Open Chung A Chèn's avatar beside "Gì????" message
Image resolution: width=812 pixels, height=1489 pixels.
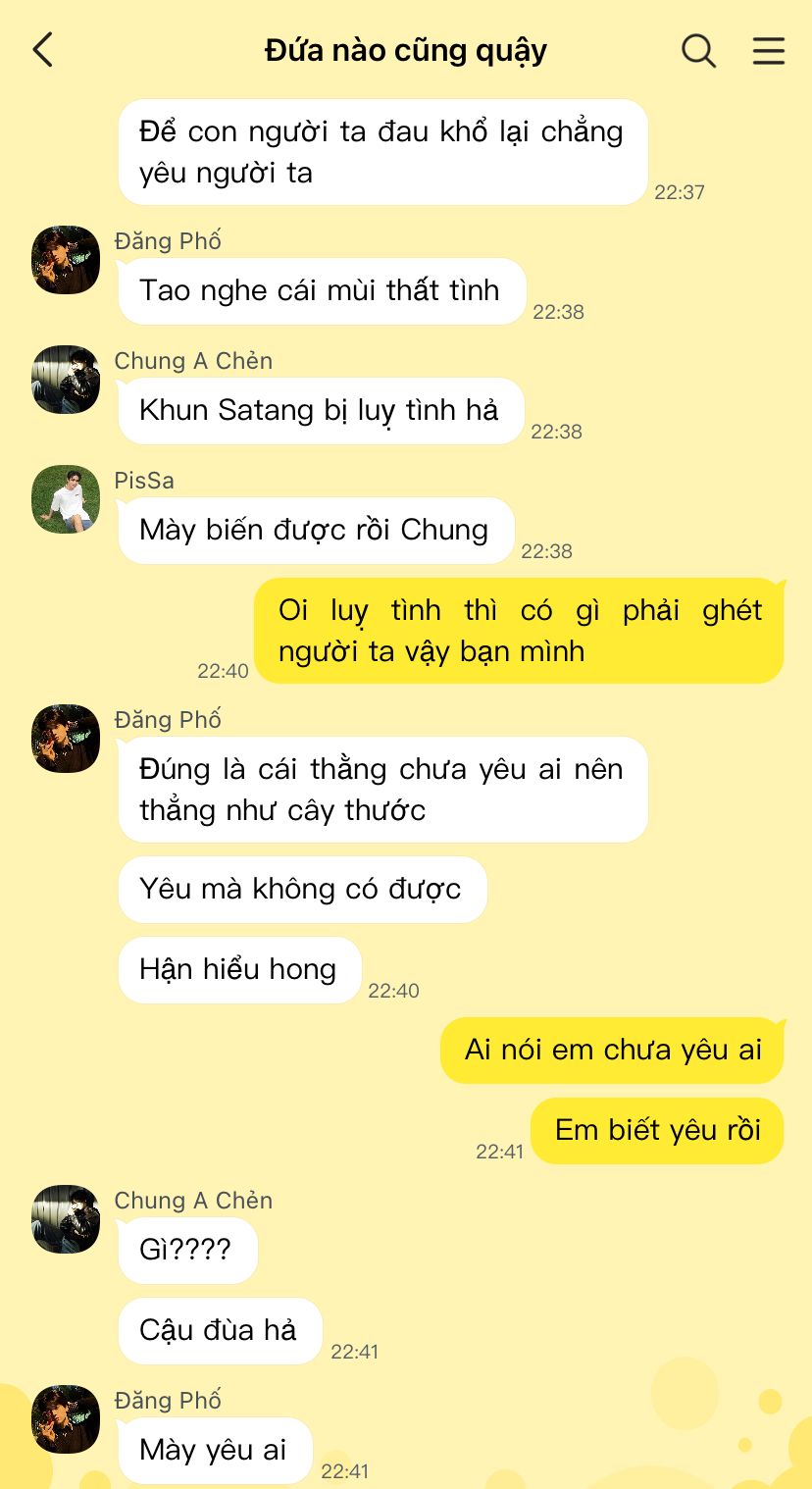point(66,1219)
